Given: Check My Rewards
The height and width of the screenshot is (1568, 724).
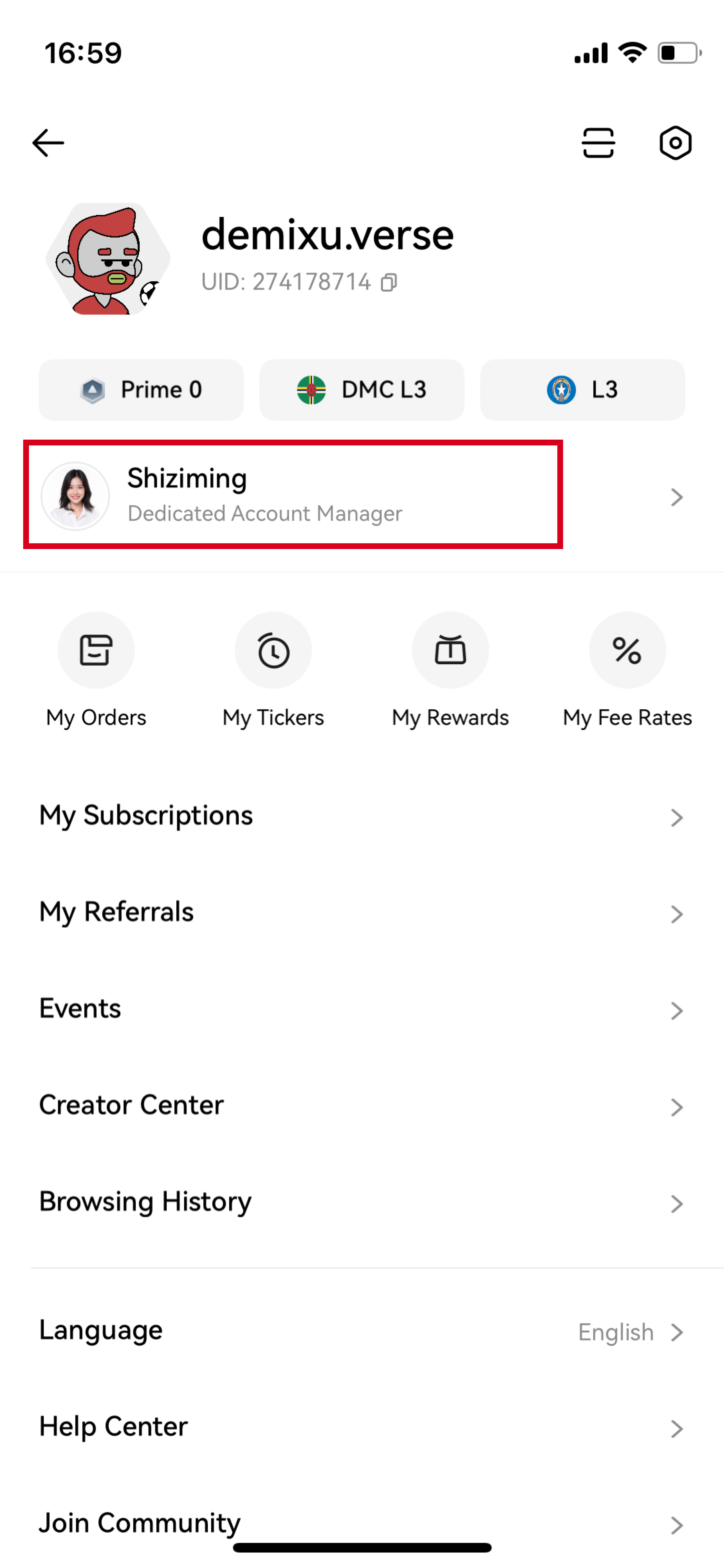Looking at the screenshot, I should (450, 669).
